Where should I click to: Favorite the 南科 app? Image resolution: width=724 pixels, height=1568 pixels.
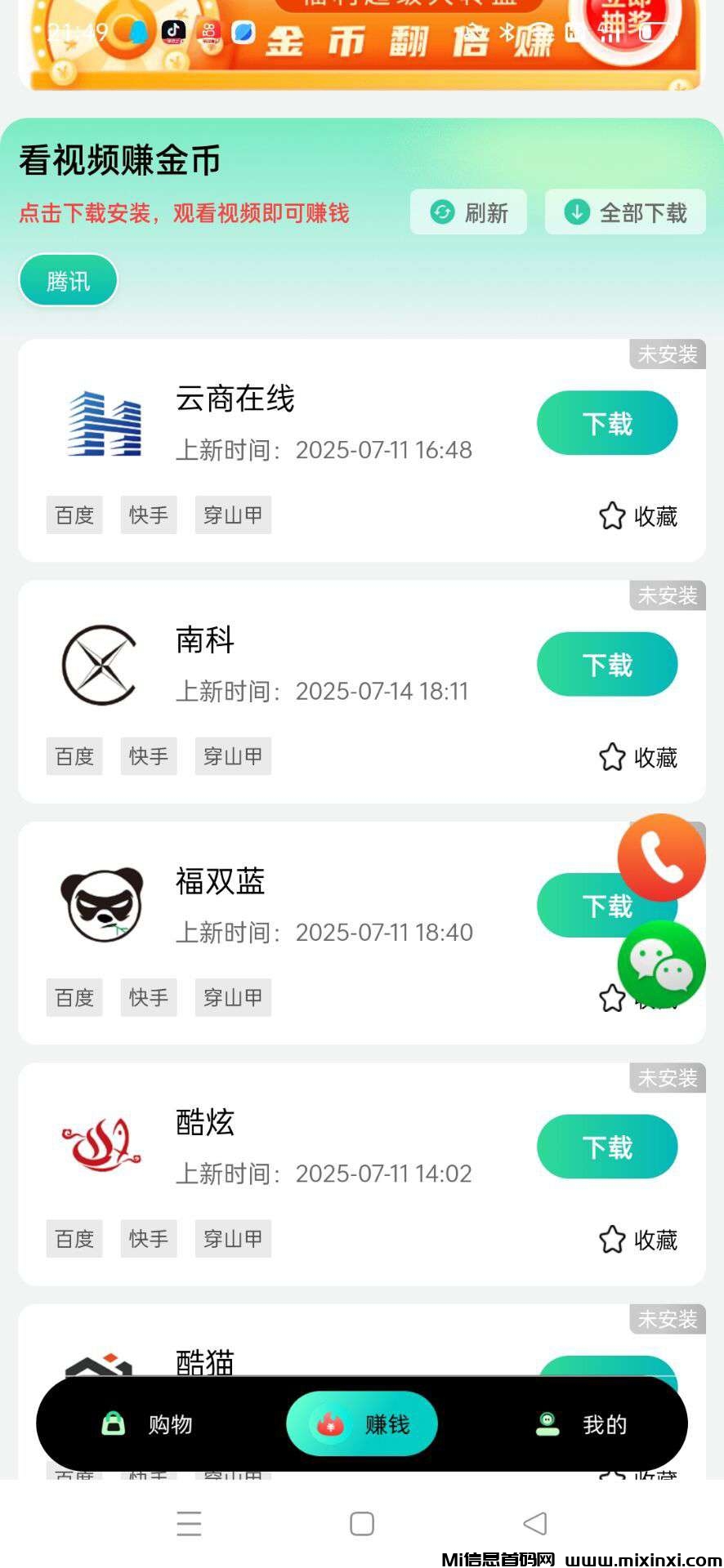tap(638, 757)
